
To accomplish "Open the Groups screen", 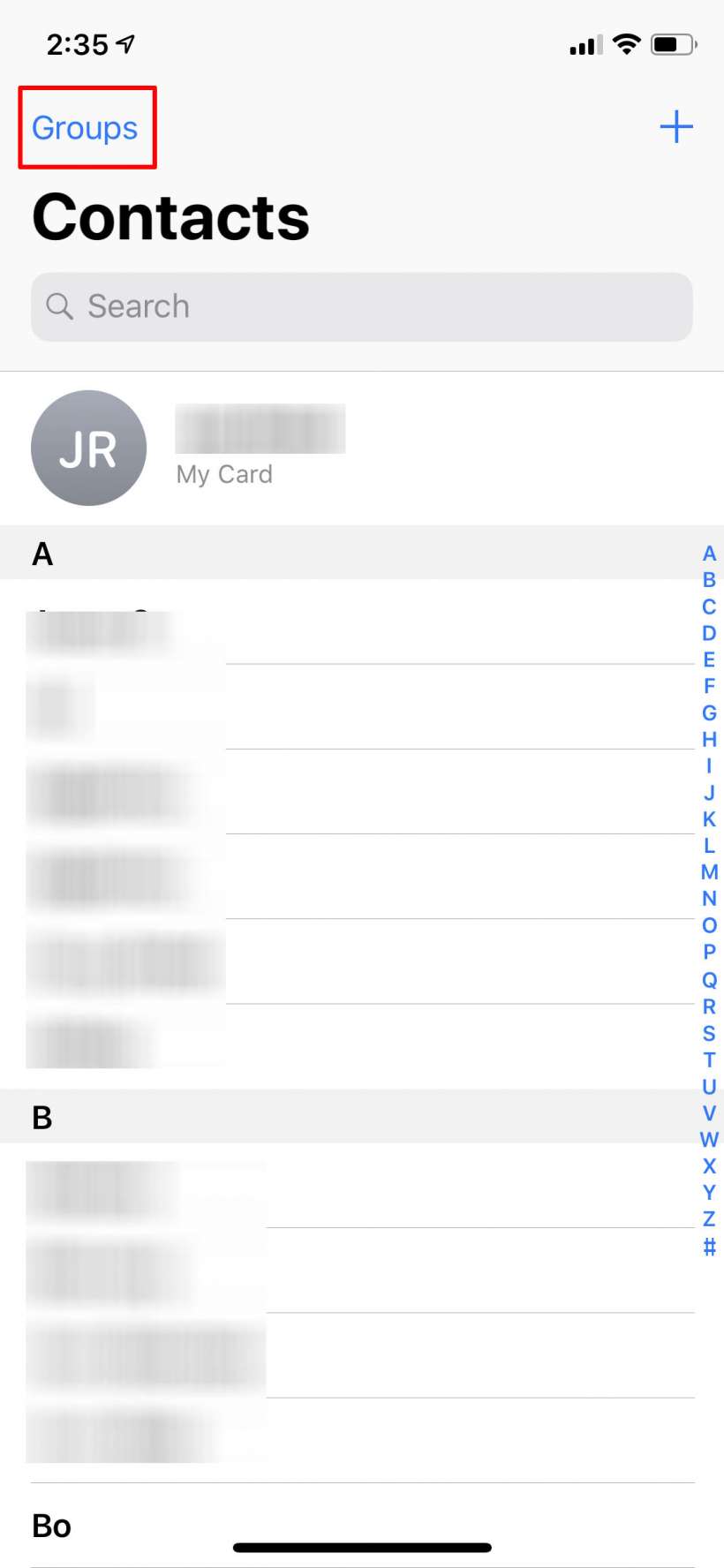I will (85, 127).
